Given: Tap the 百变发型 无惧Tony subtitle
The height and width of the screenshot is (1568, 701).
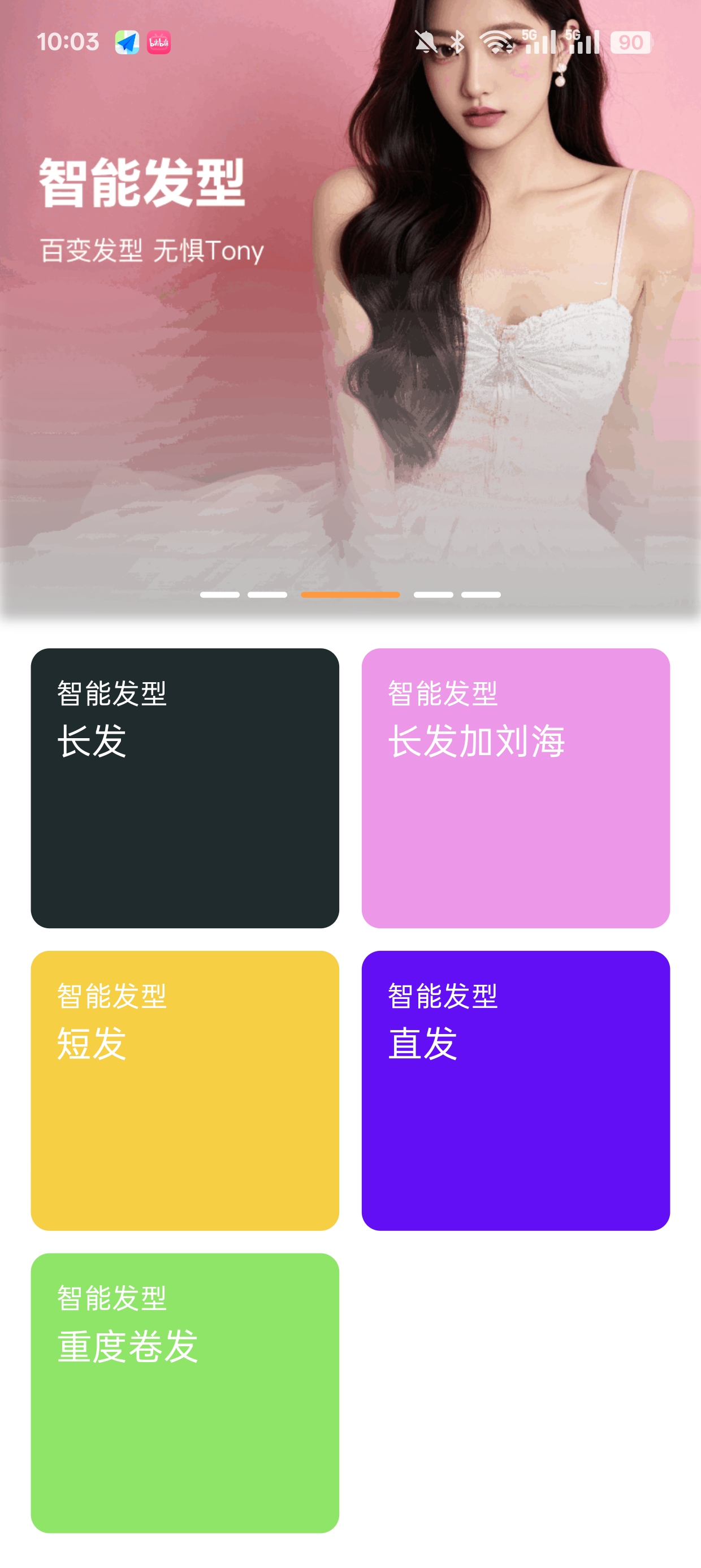Looking at the screenshot, I should click(x=151, y=249).
